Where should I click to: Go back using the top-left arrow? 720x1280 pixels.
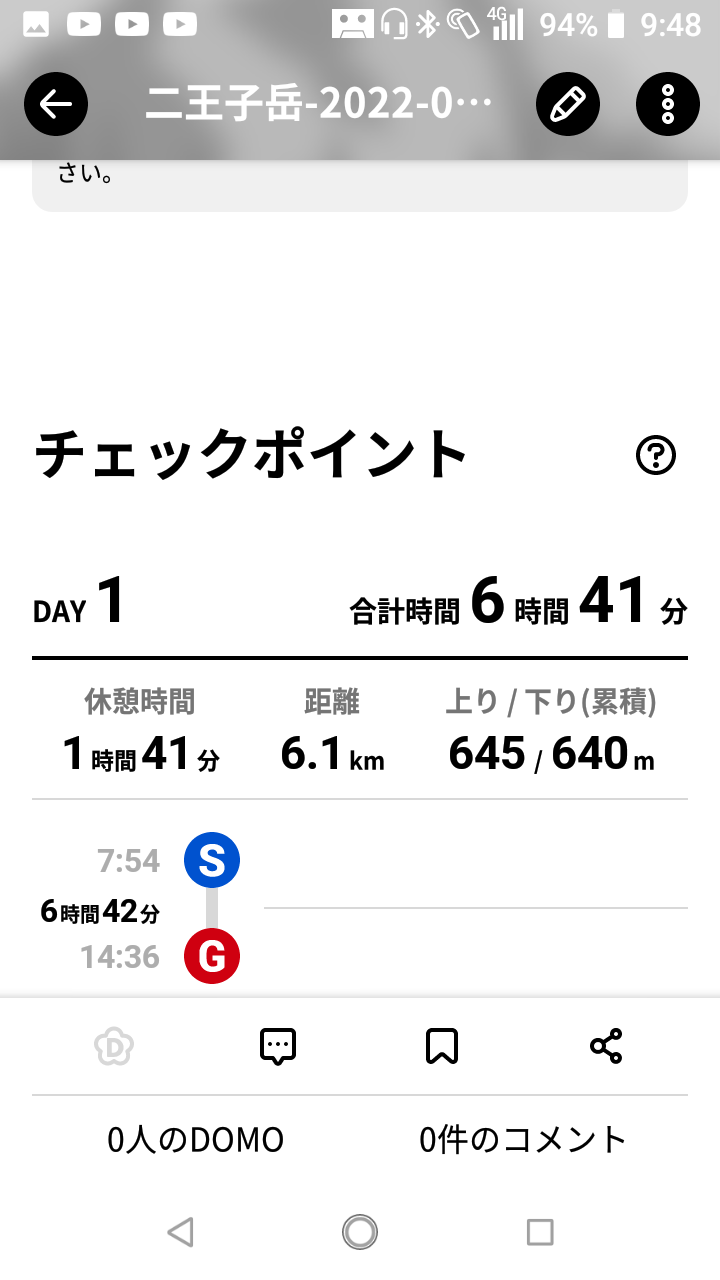[56, 104]
